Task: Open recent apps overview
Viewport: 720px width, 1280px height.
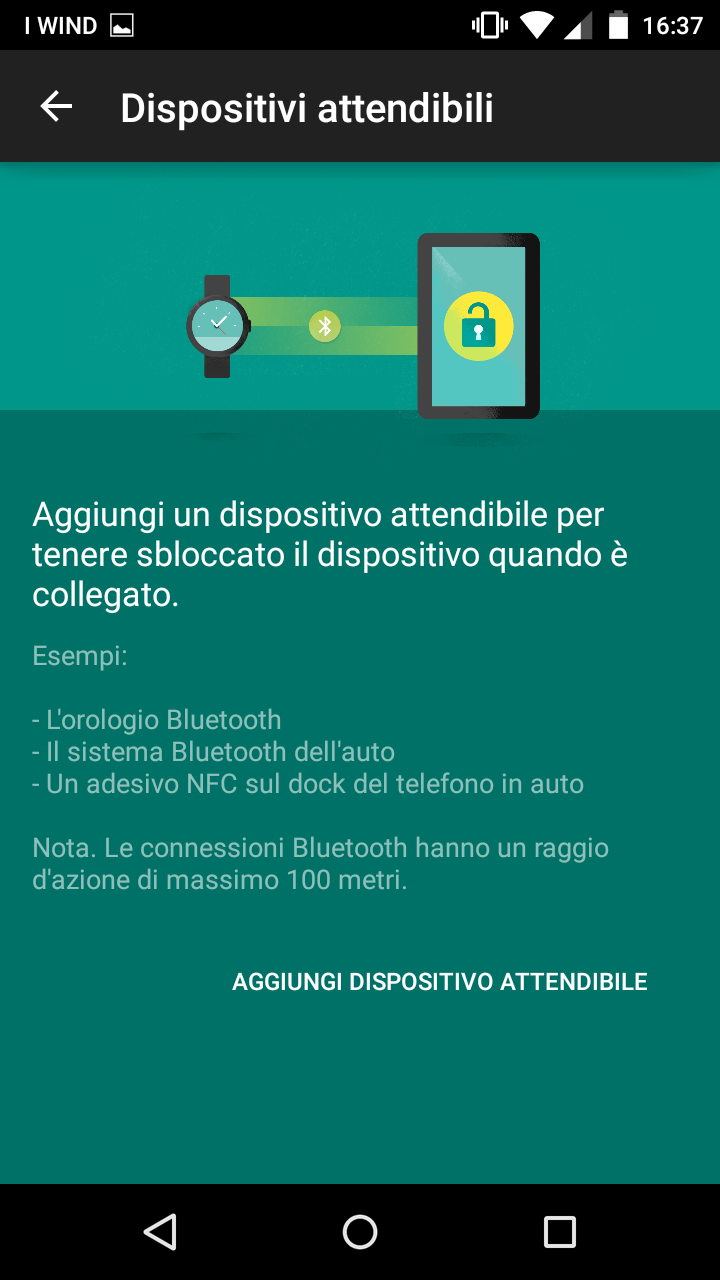Action: pyautogui.click(x=560, y=1232)
